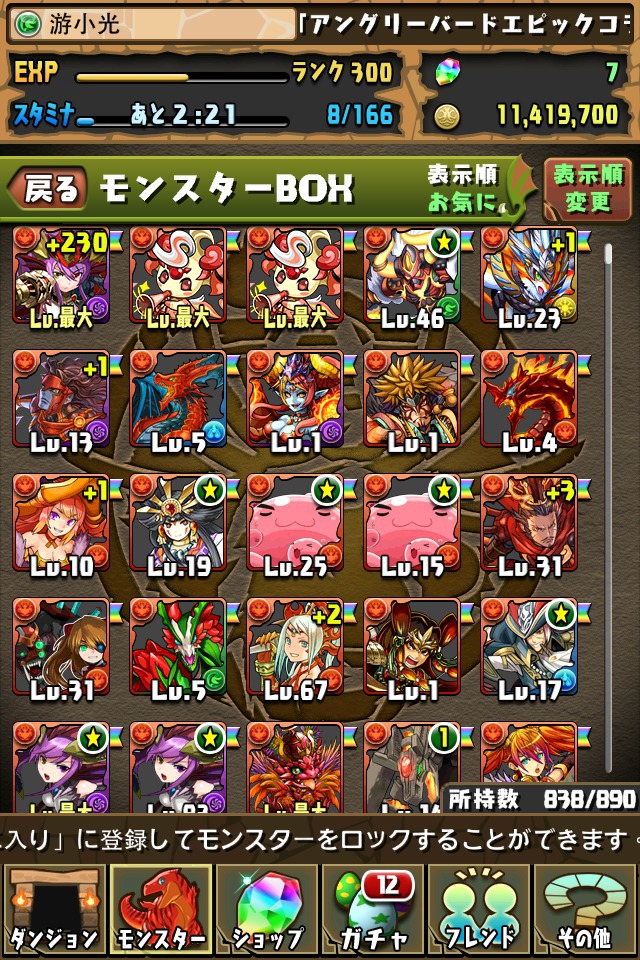Select the Lv.15 pink pig monster
Image resolution: width=640 pixels, height=960 pixels.
coord(412,524)
